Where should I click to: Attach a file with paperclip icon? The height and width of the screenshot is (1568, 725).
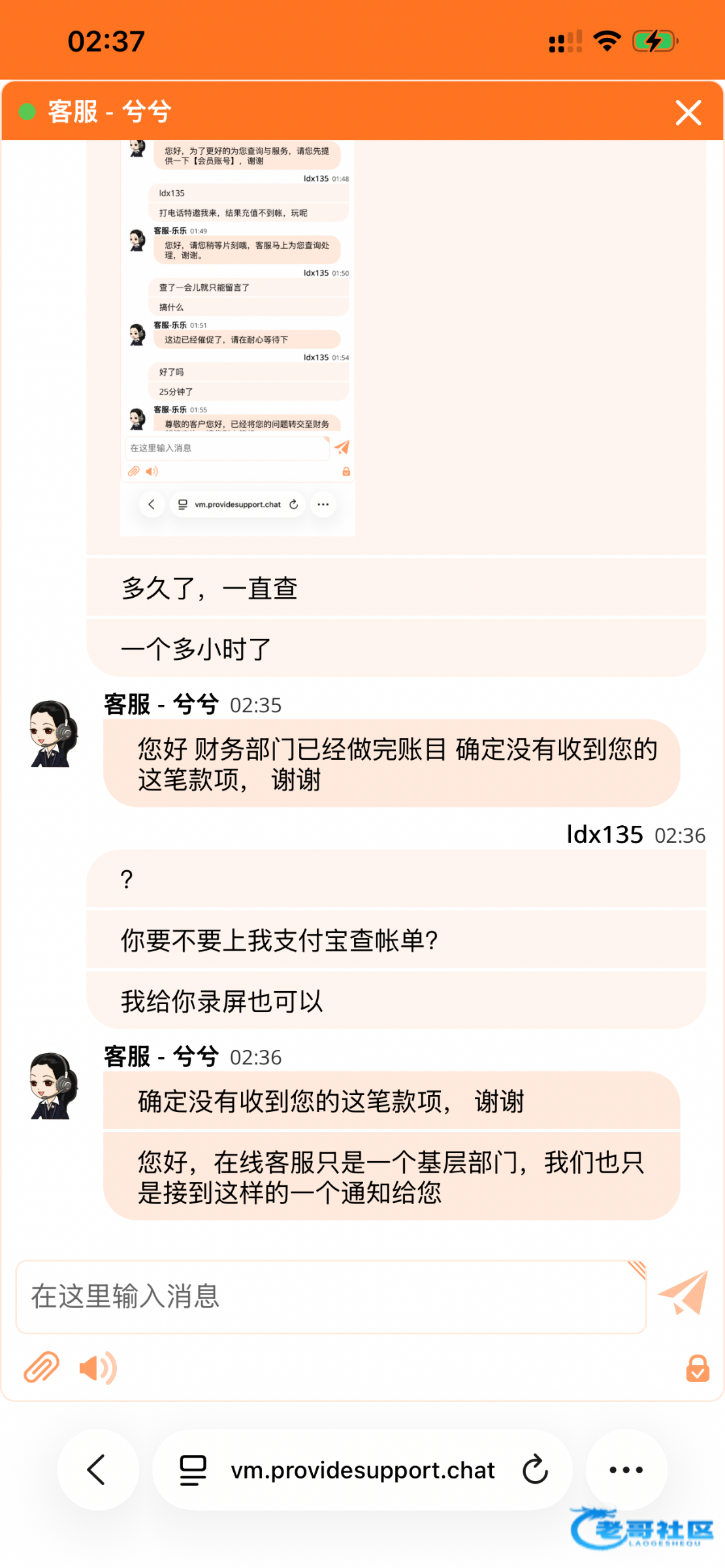(x=41, y=1367)
